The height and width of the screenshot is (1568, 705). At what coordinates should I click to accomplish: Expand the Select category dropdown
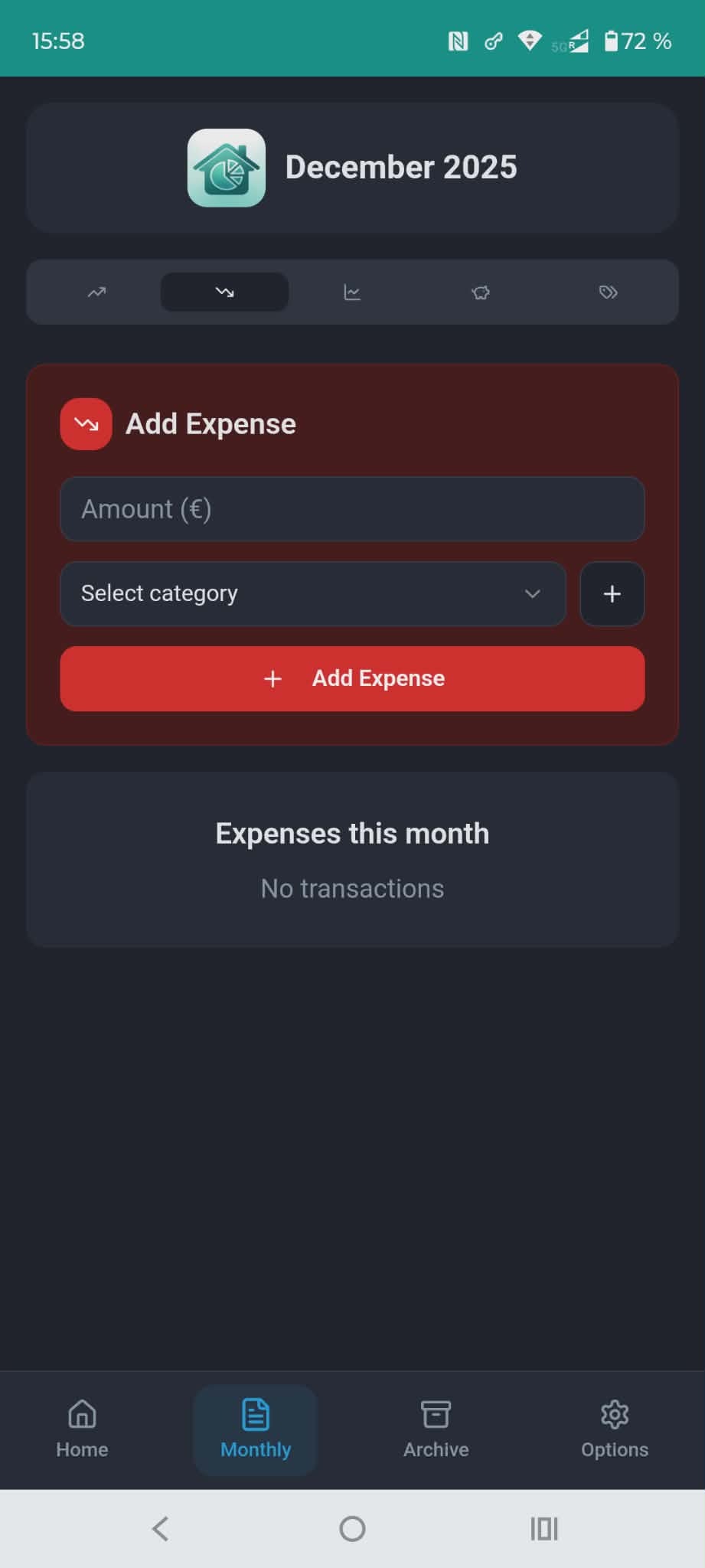312,594
